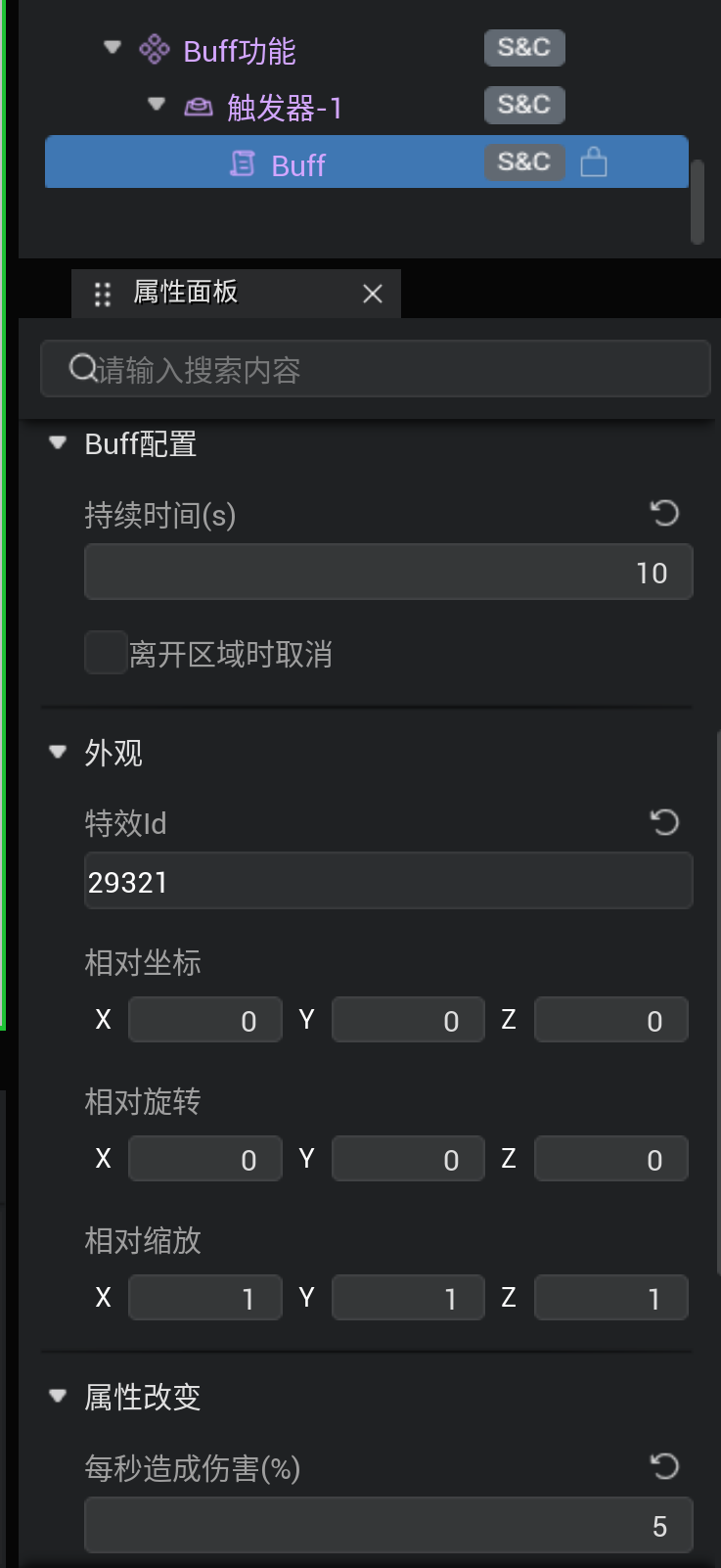
Task: Check the 离开区域时取消 checkbox
Action: (x=106, y=653)
